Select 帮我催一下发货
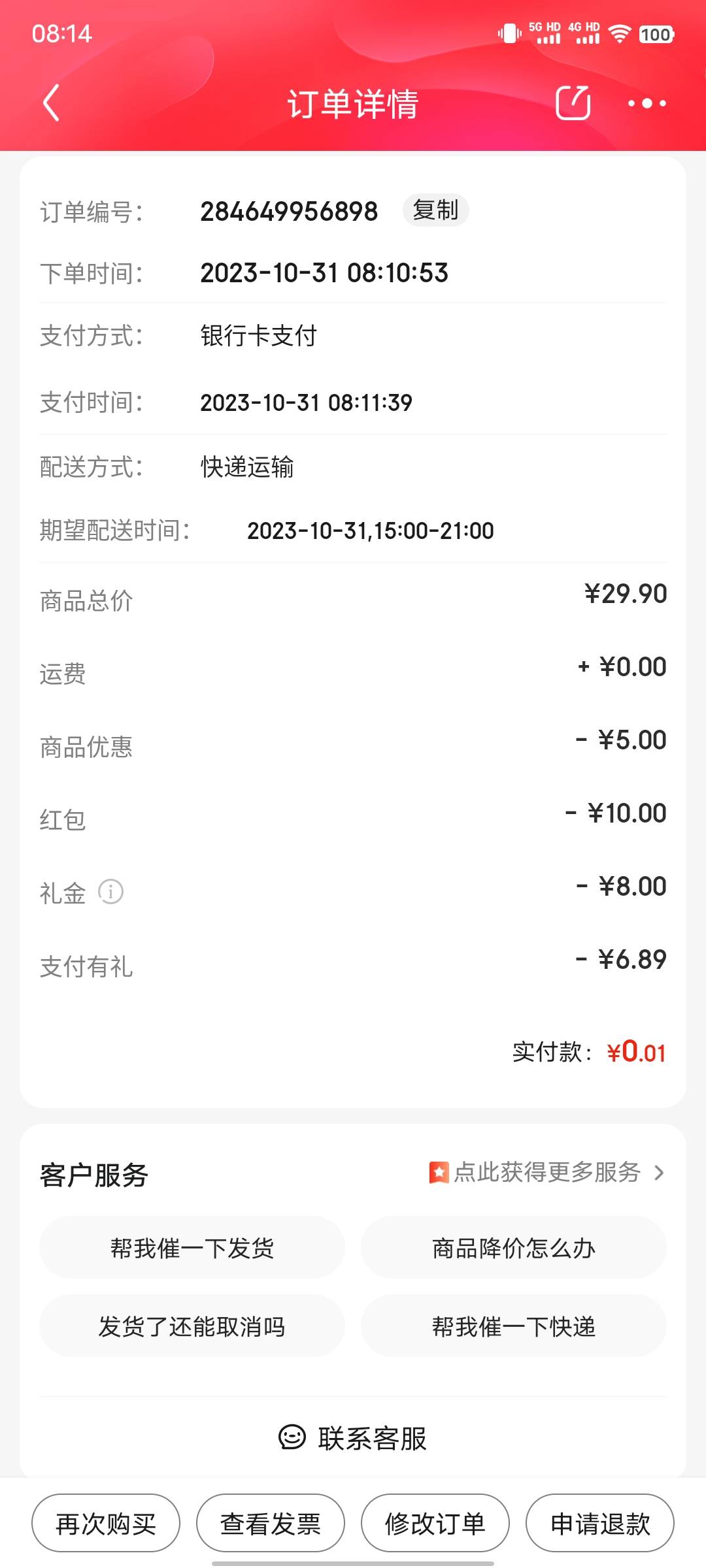This screenshot has height=1568, width=706. pos(192,1248)
